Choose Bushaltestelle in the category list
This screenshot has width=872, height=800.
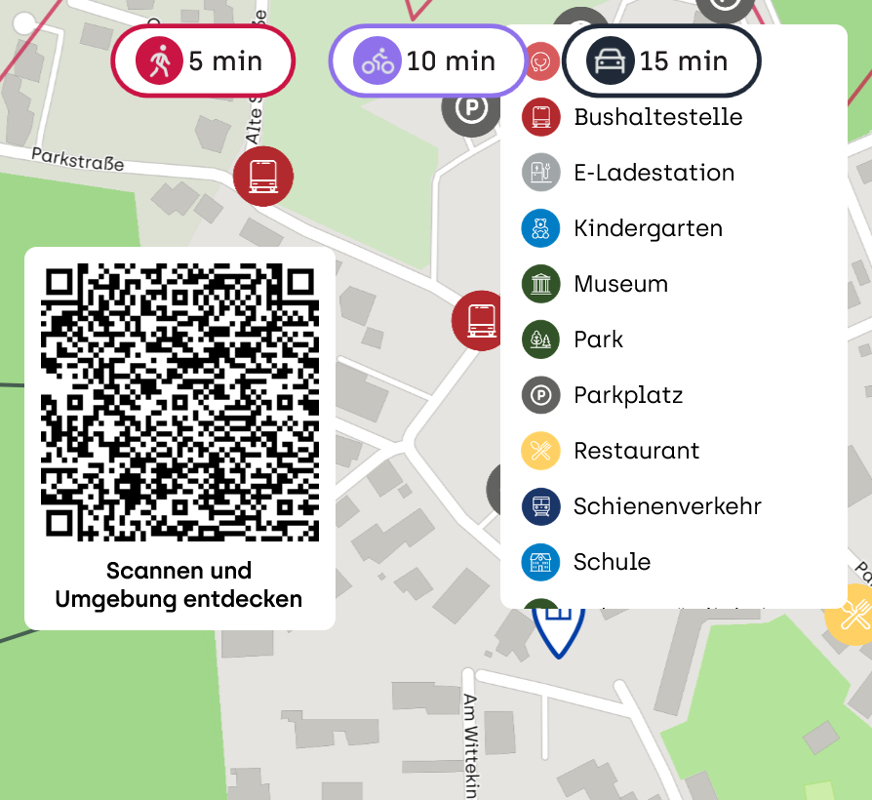coord(657,117)
